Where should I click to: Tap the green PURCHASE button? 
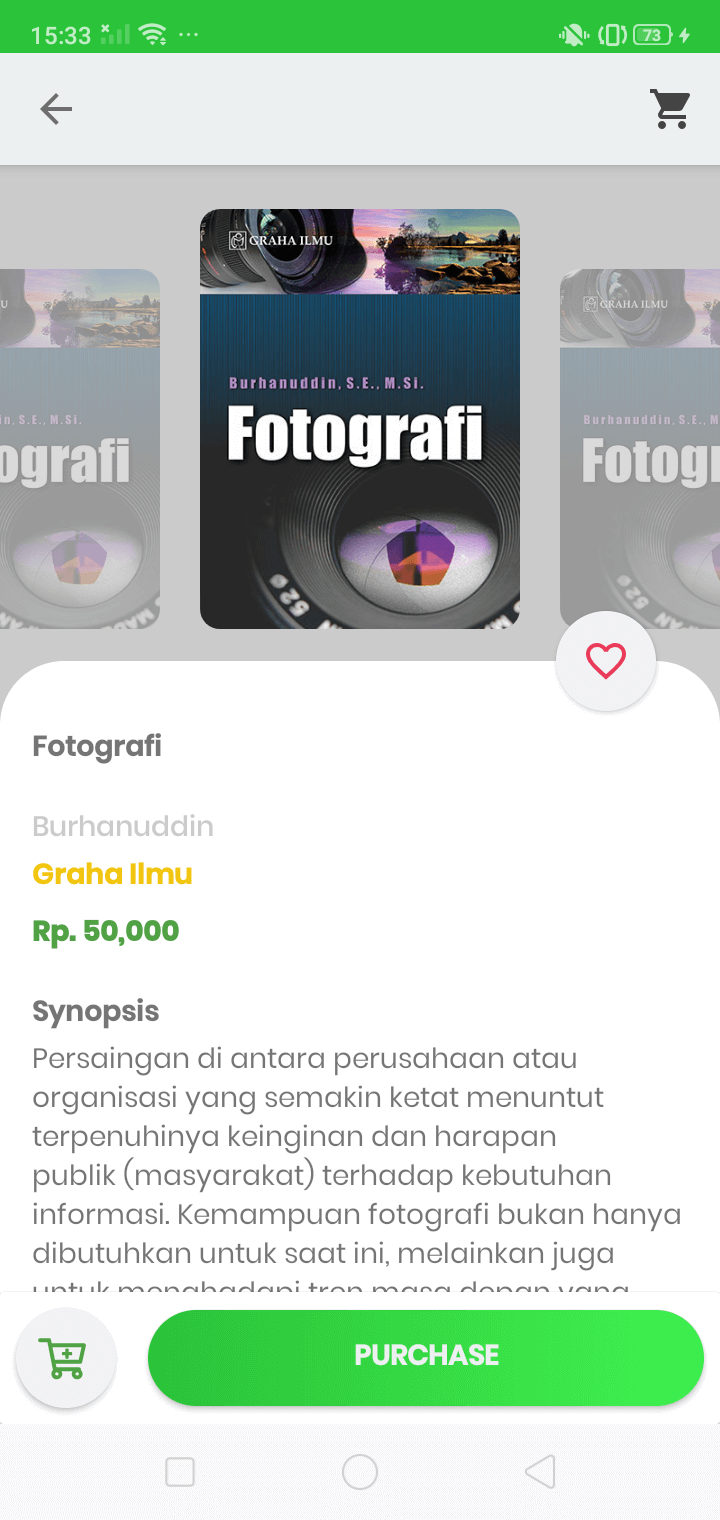426,1356
